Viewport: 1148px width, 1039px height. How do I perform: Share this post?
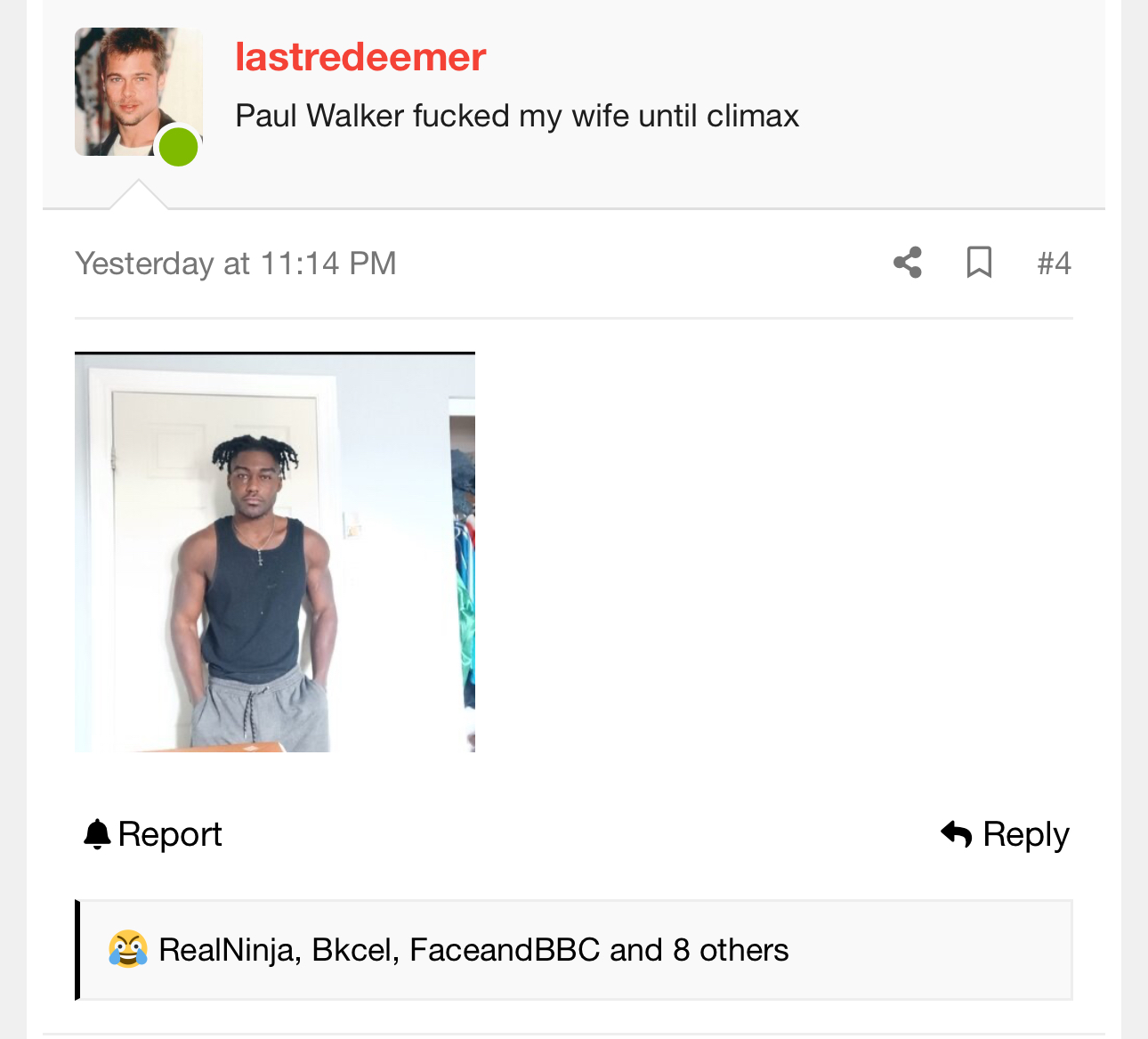(x=907, y=263)
